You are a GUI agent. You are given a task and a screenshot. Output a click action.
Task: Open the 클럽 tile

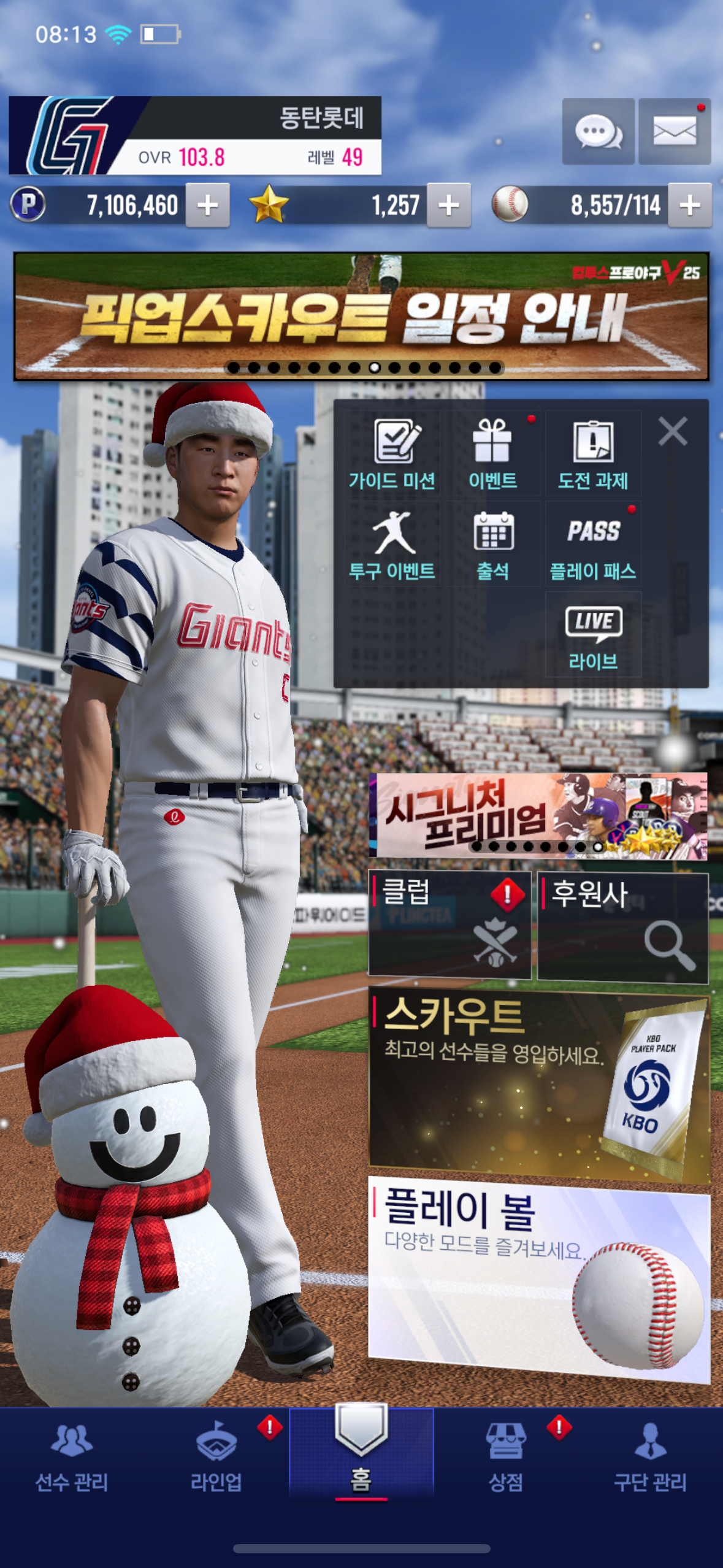(x=449, y=925)
